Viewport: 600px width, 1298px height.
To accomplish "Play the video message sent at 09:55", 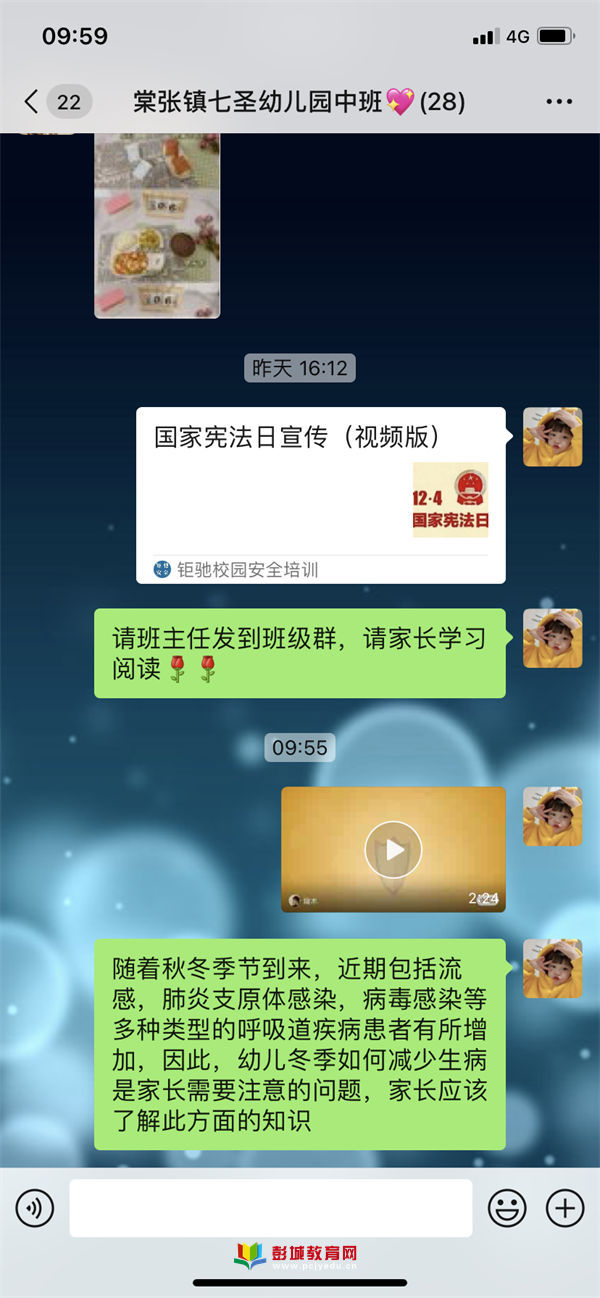I will (393, 849).
